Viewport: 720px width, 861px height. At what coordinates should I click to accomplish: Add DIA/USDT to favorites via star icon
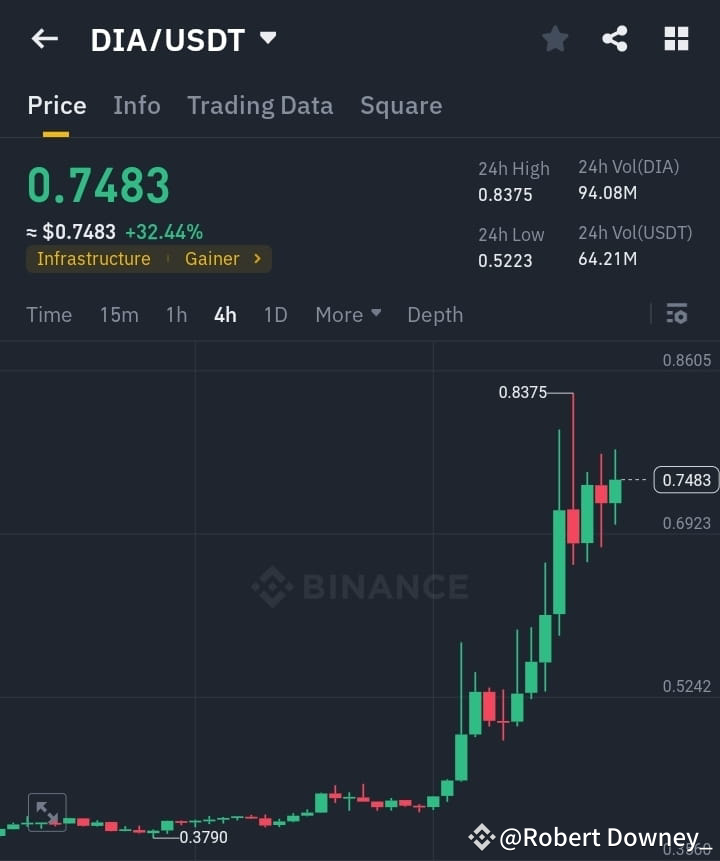pos(555,38)
